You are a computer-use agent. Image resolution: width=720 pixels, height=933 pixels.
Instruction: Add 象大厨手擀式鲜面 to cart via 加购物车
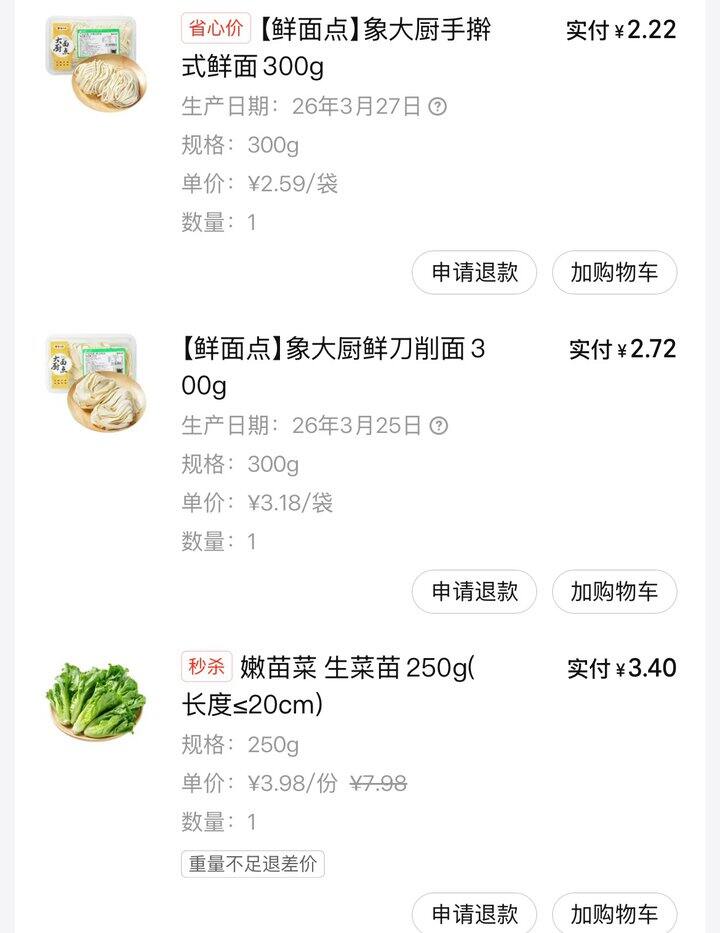click(x=614, y=272)
